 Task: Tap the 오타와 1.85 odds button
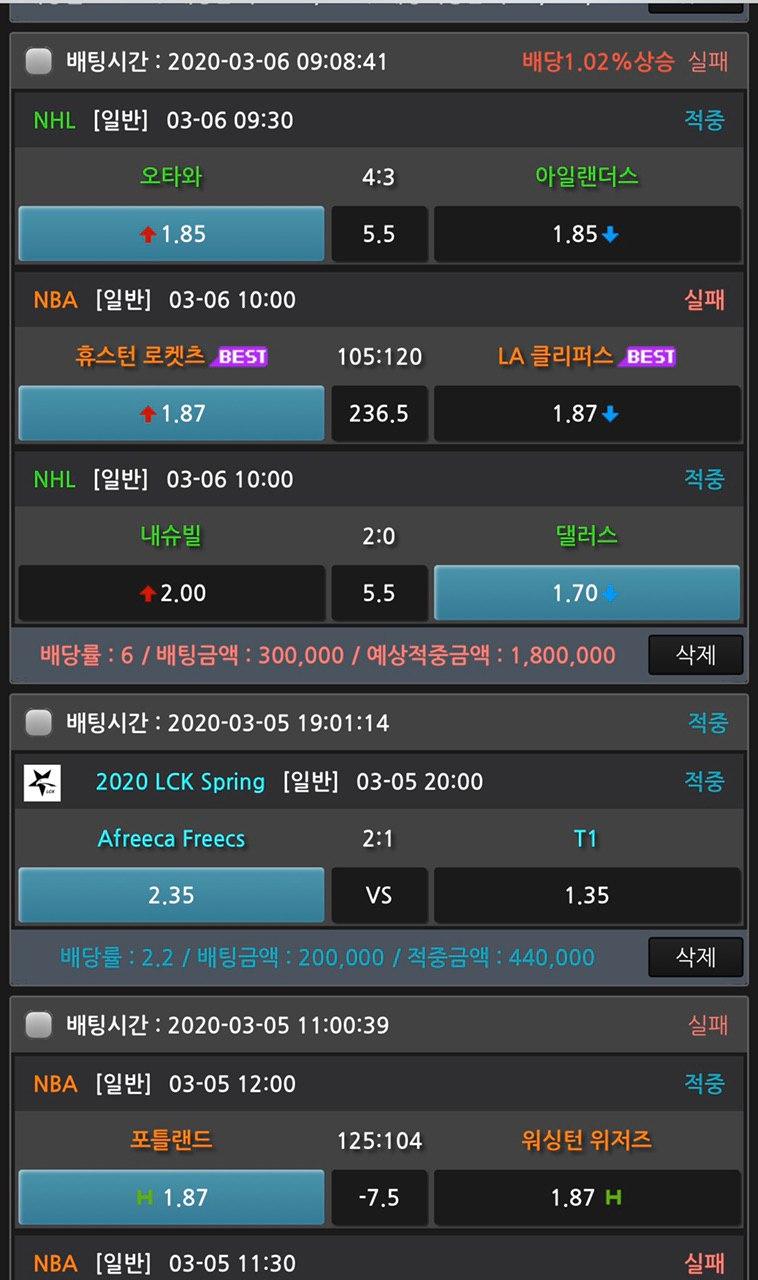click(x=171, y=234)
